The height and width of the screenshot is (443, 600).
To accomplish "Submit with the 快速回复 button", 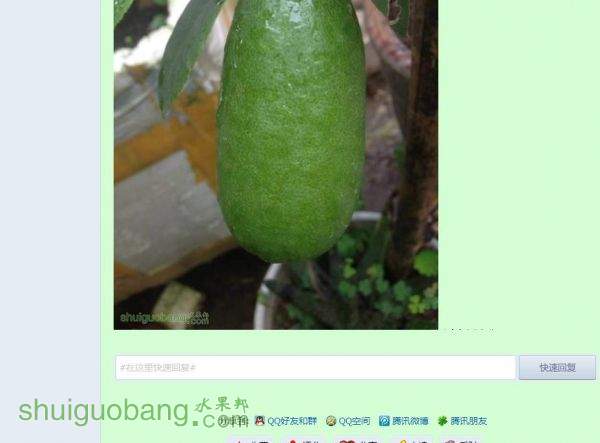I will (557, 368).
